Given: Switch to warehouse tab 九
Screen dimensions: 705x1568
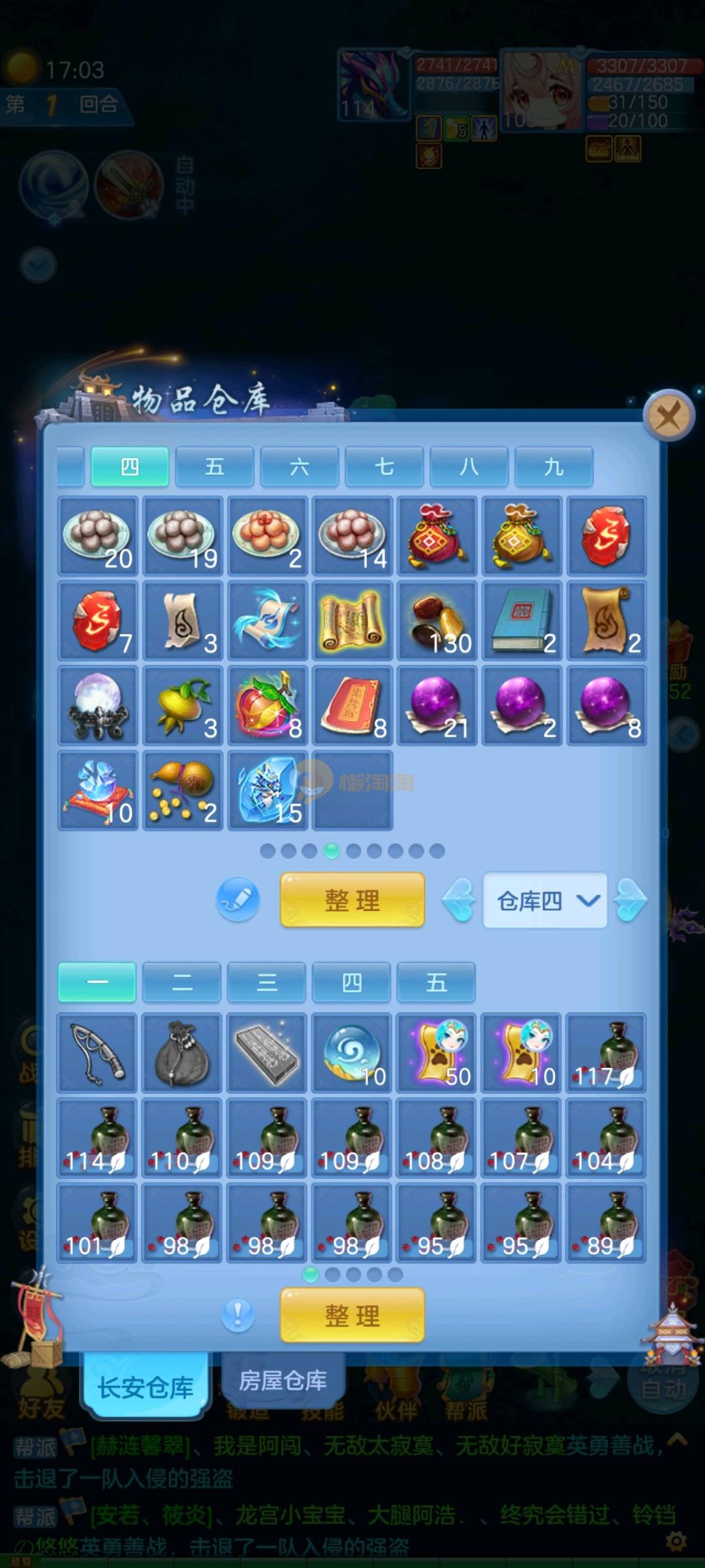Looking at the screenshot, I should click(554, 466).
